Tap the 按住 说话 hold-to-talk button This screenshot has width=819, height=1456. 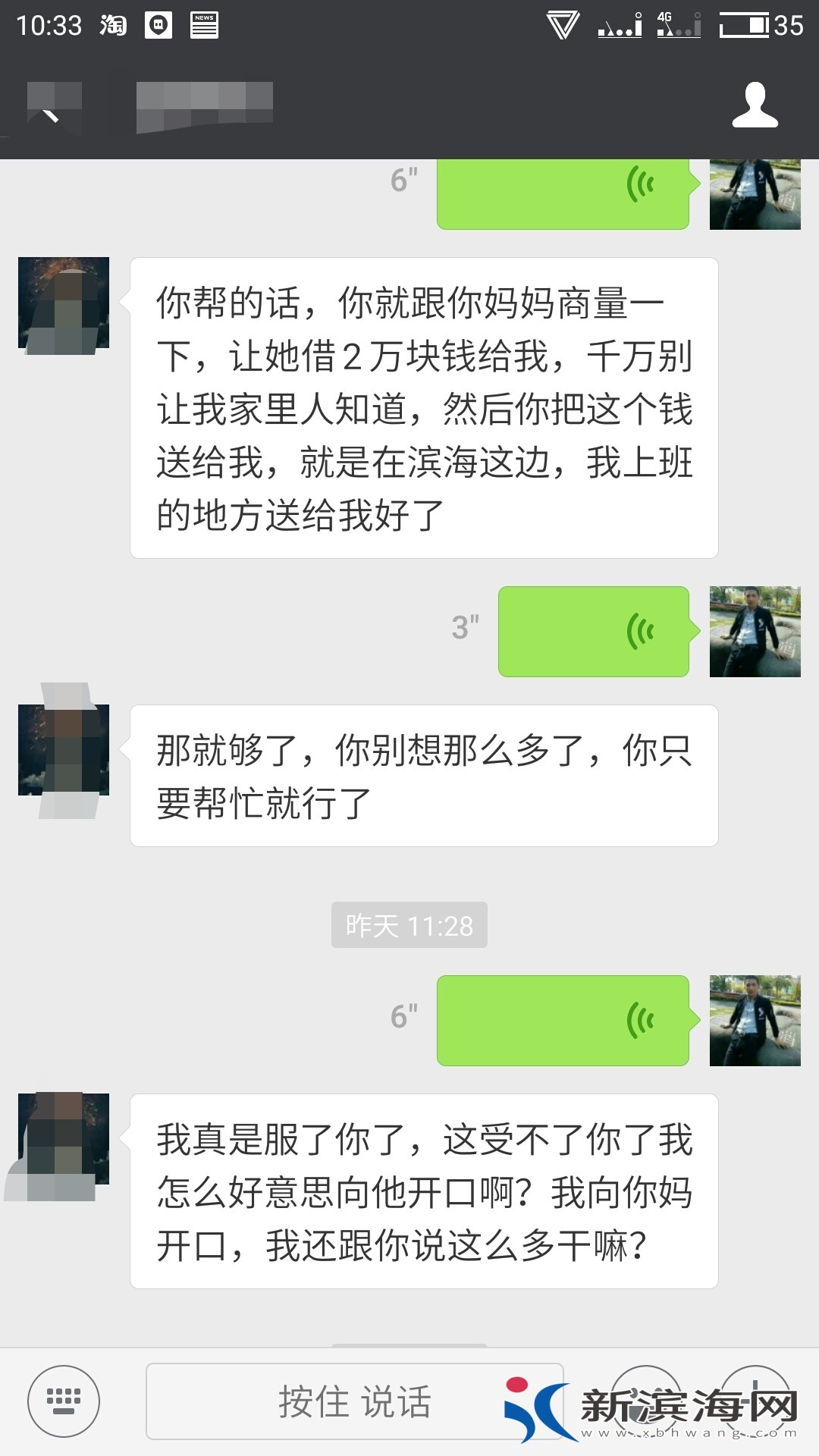[x=354, y=1401]
